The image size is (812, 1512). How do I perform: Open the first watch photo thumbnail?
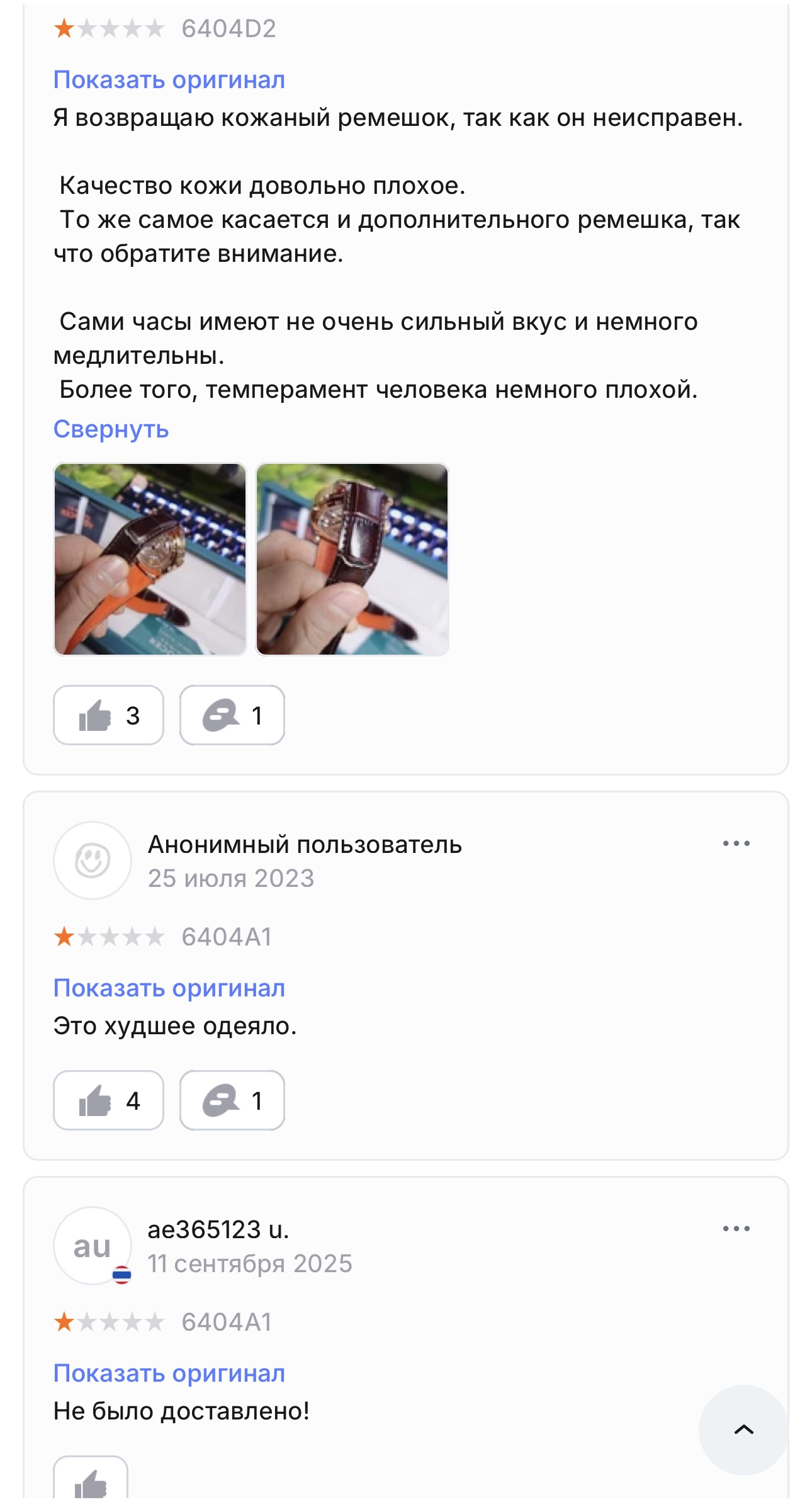point(150,559)
